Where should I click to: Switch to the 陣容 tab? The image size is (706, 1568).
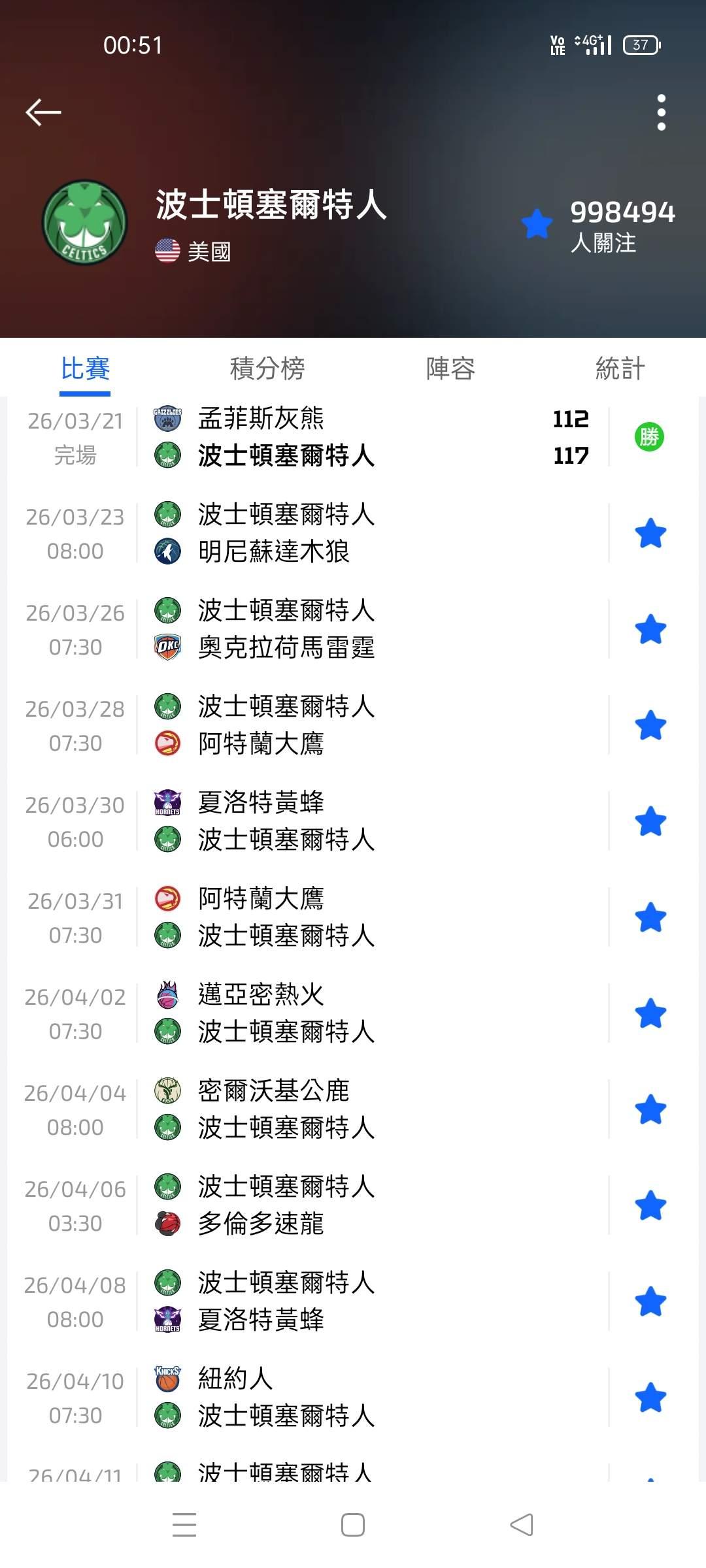tap(450, 368)
